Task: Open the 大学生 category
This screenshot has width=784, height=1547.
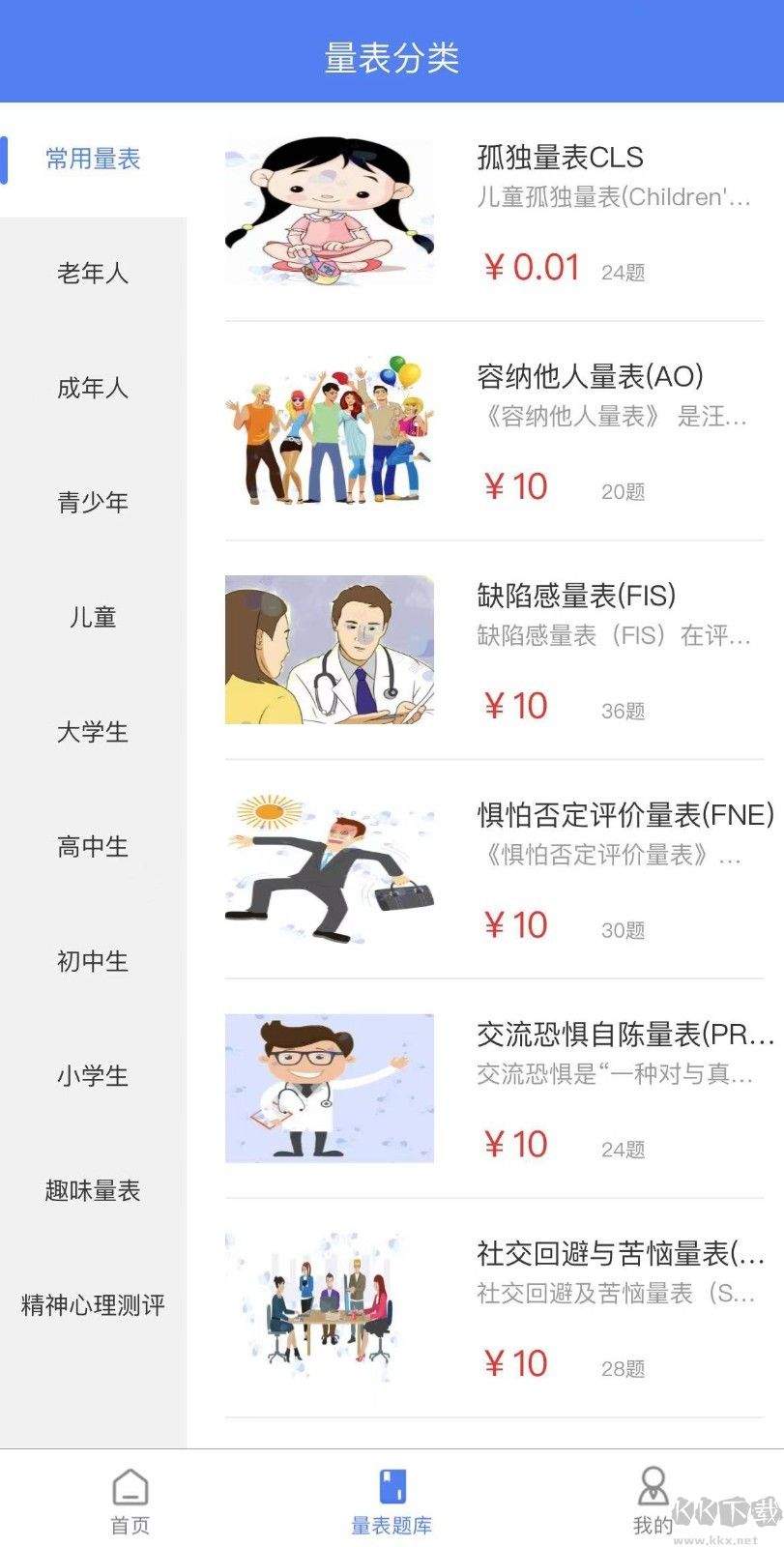Action: (93, 732)
